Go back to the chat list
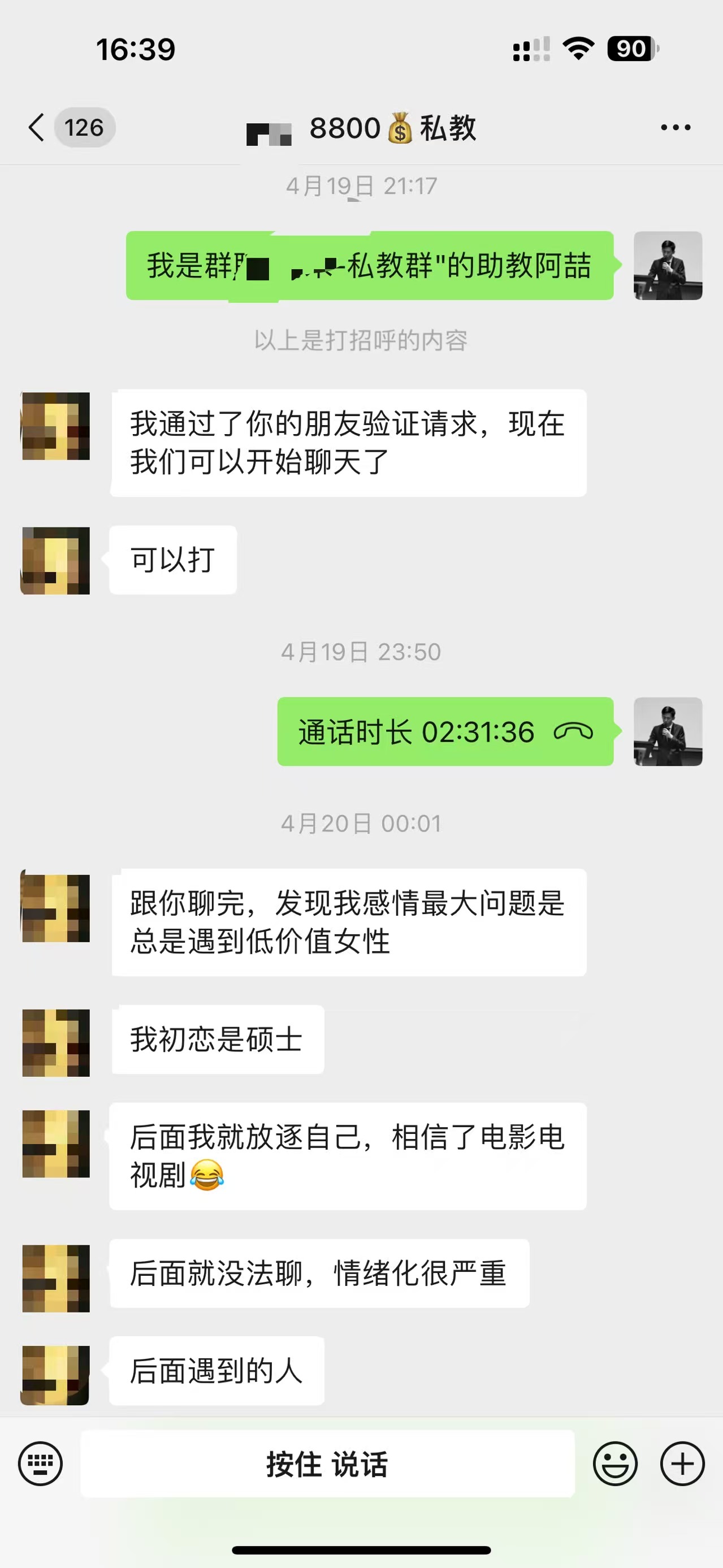The height and width of the screenshot is (1568, 723). 38,128
